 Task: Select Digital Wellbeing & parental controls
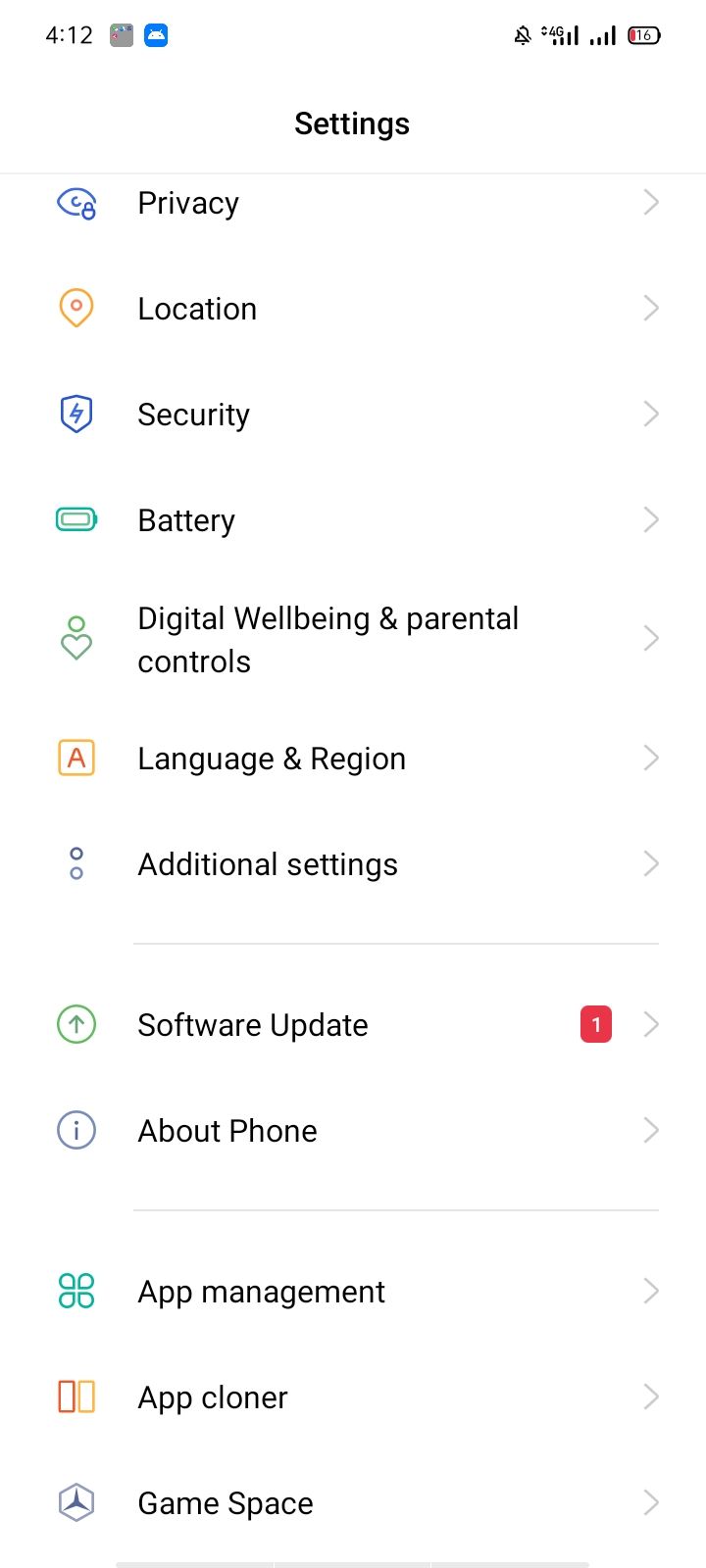(x=353, y=638)
